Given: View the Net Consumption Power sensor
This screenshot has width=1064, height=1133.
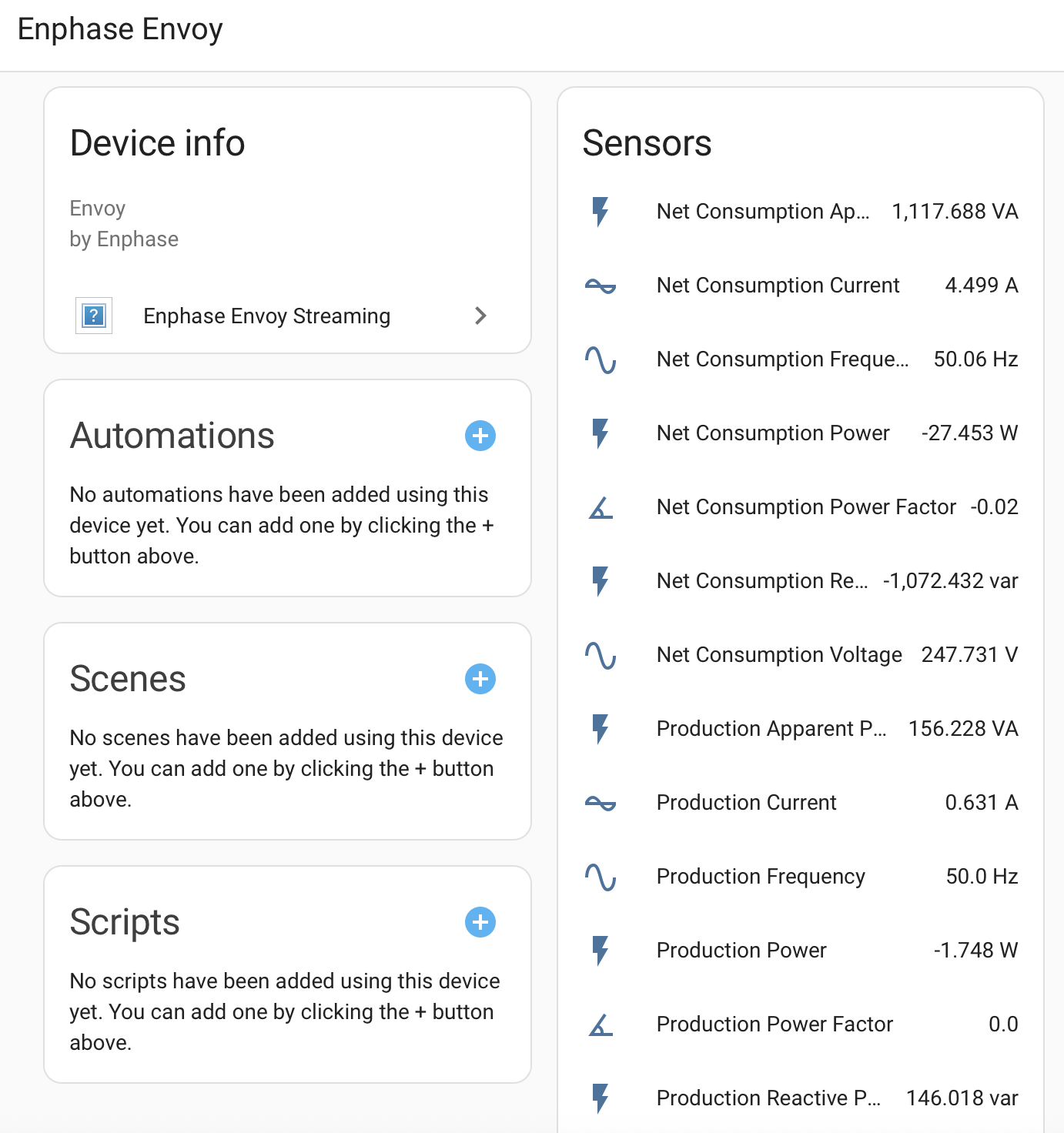Looking at the screenshot, I should point(773,433).
